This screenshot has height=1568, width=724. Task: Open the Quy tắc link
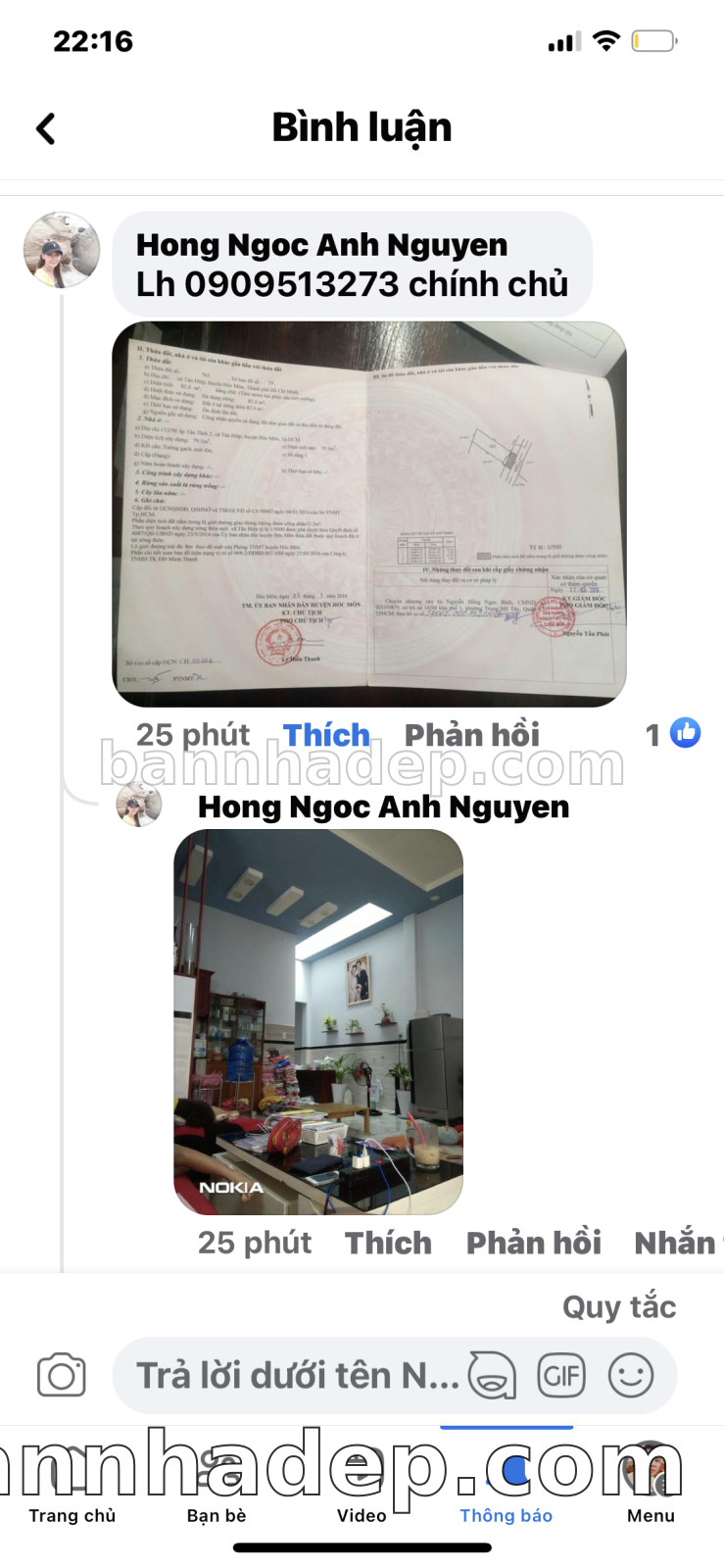(x=618, y=1306)
